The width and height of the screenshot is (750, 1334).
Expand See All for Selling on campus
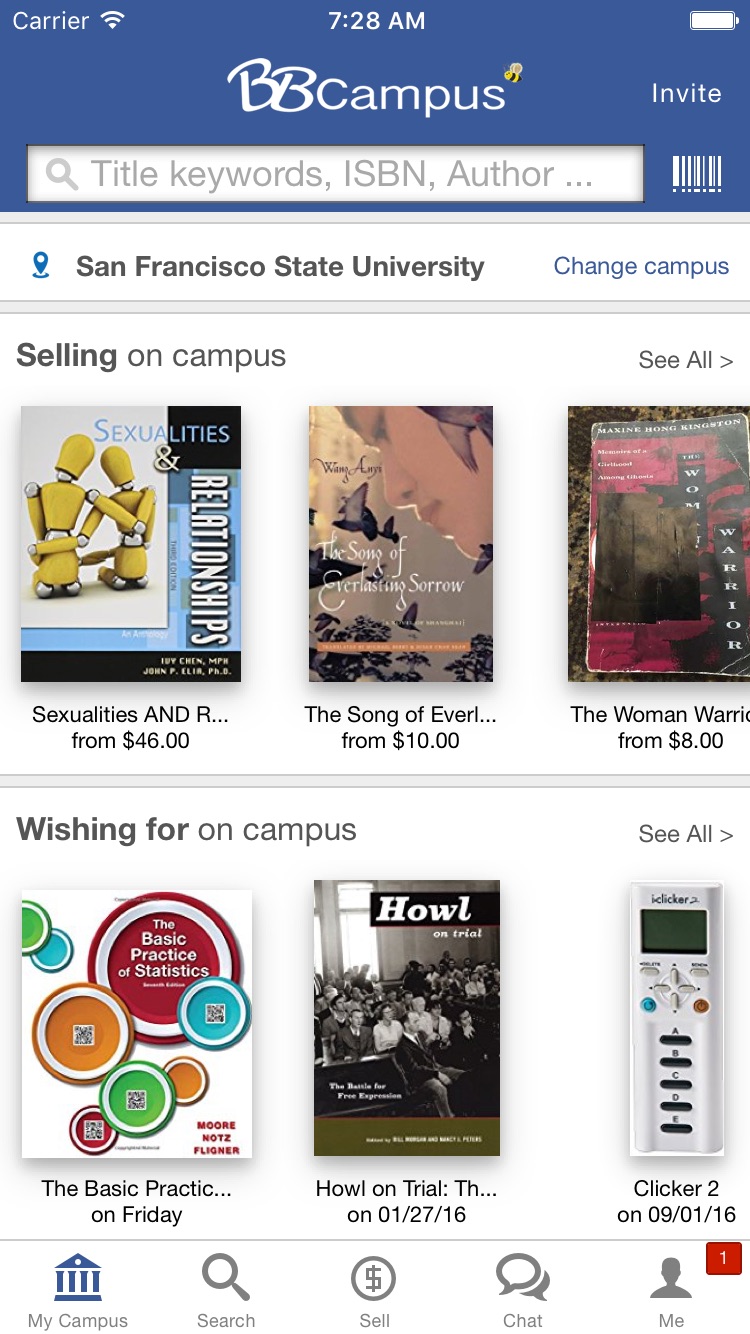[x=686, y=359]
